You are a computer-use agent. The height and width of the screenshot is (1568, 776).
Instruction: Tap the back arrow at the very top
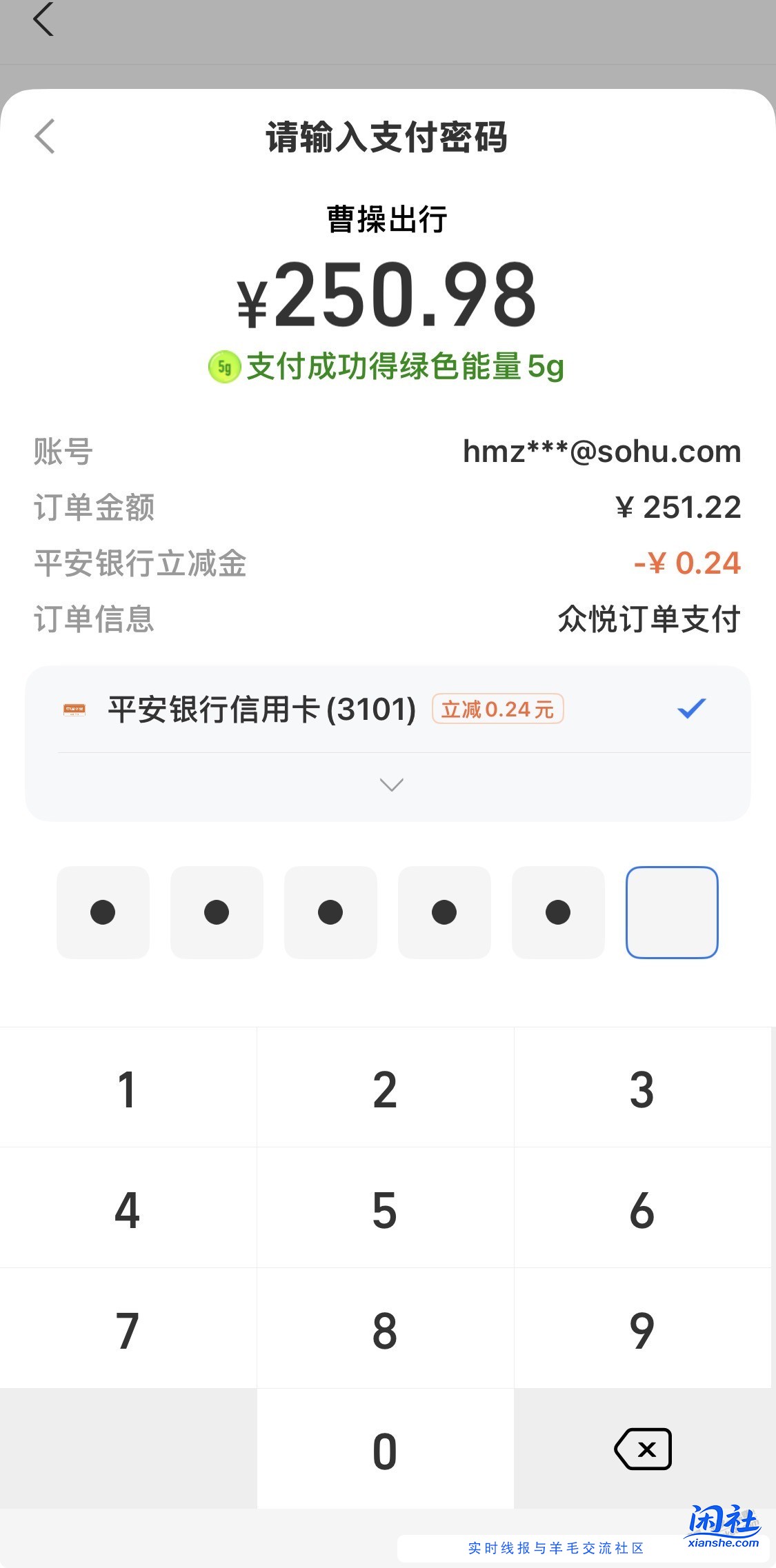(x=43, y=21)
